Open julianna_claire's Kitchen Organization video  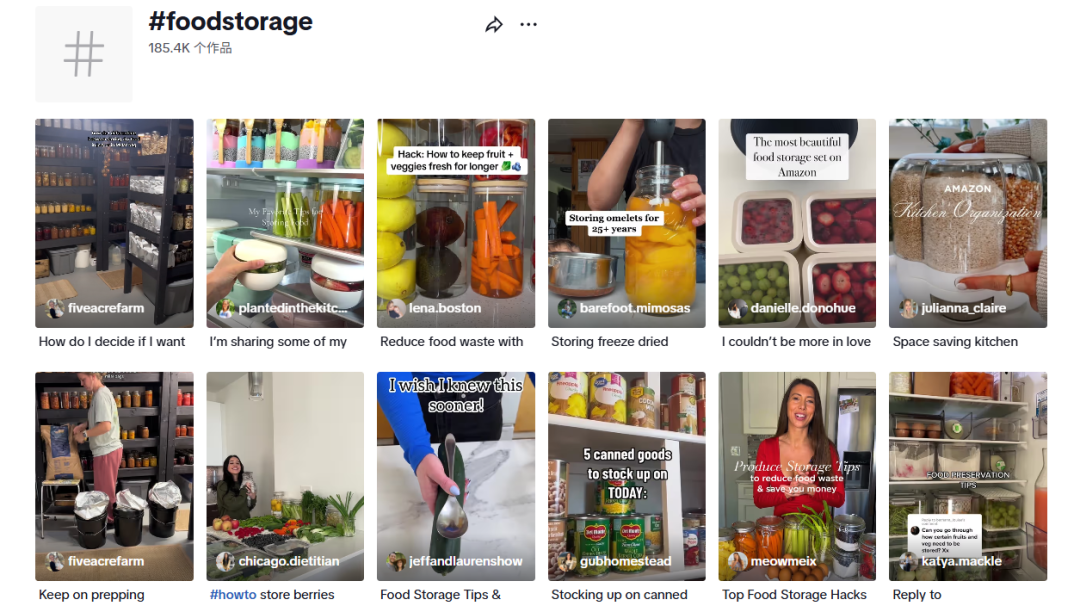(x=968, y=223)
